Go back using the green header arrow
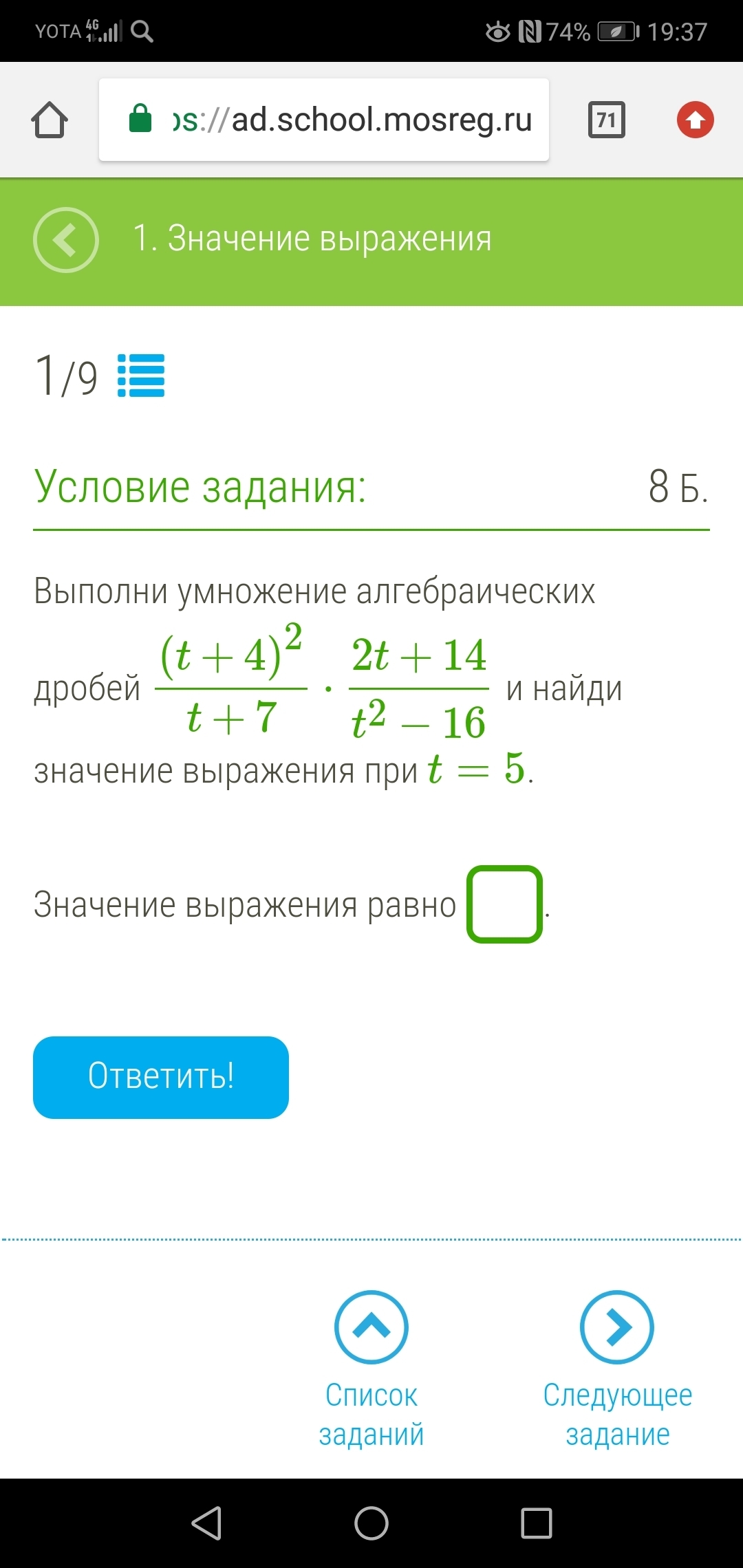 coord(66,239)
